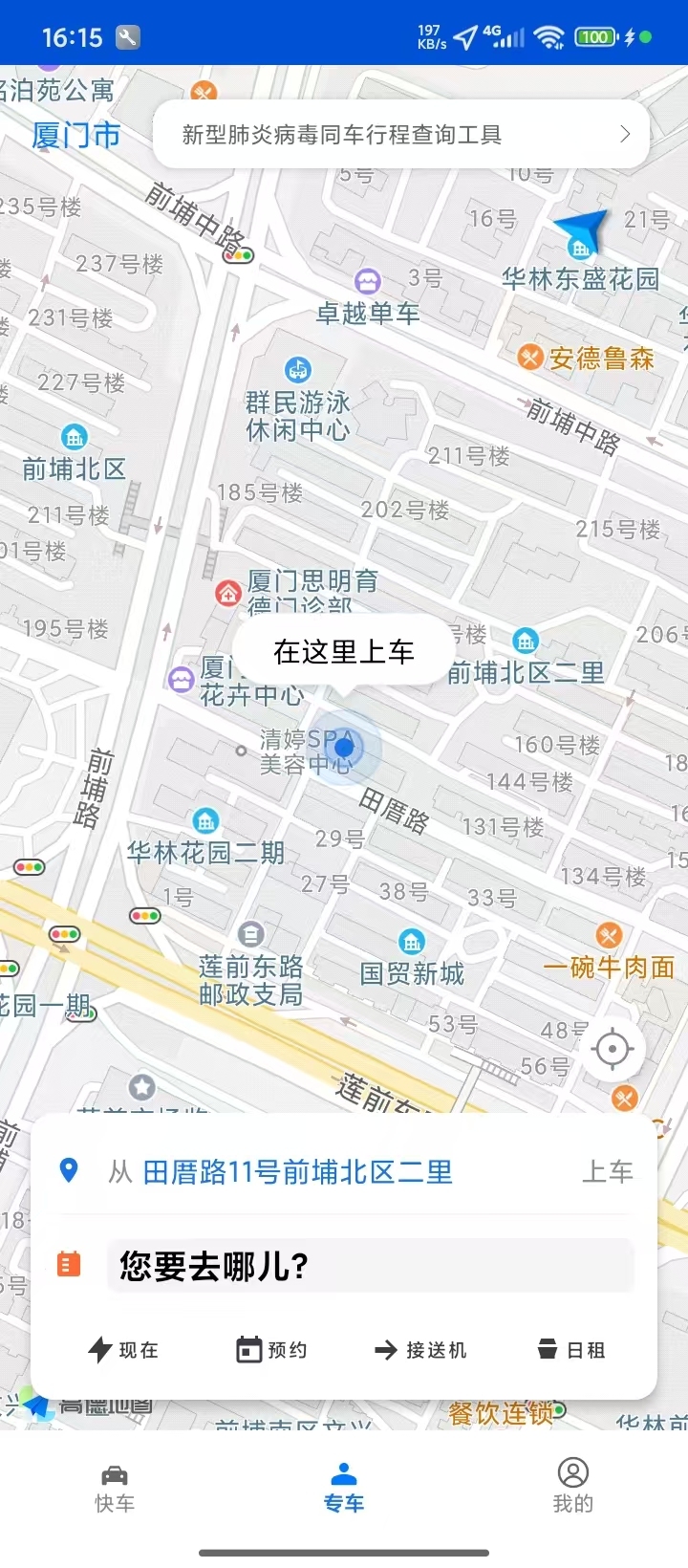The height and width of the screenshot is (1568, 688).
Task: Recenter map on my current location
Action: coord(612,1049)
